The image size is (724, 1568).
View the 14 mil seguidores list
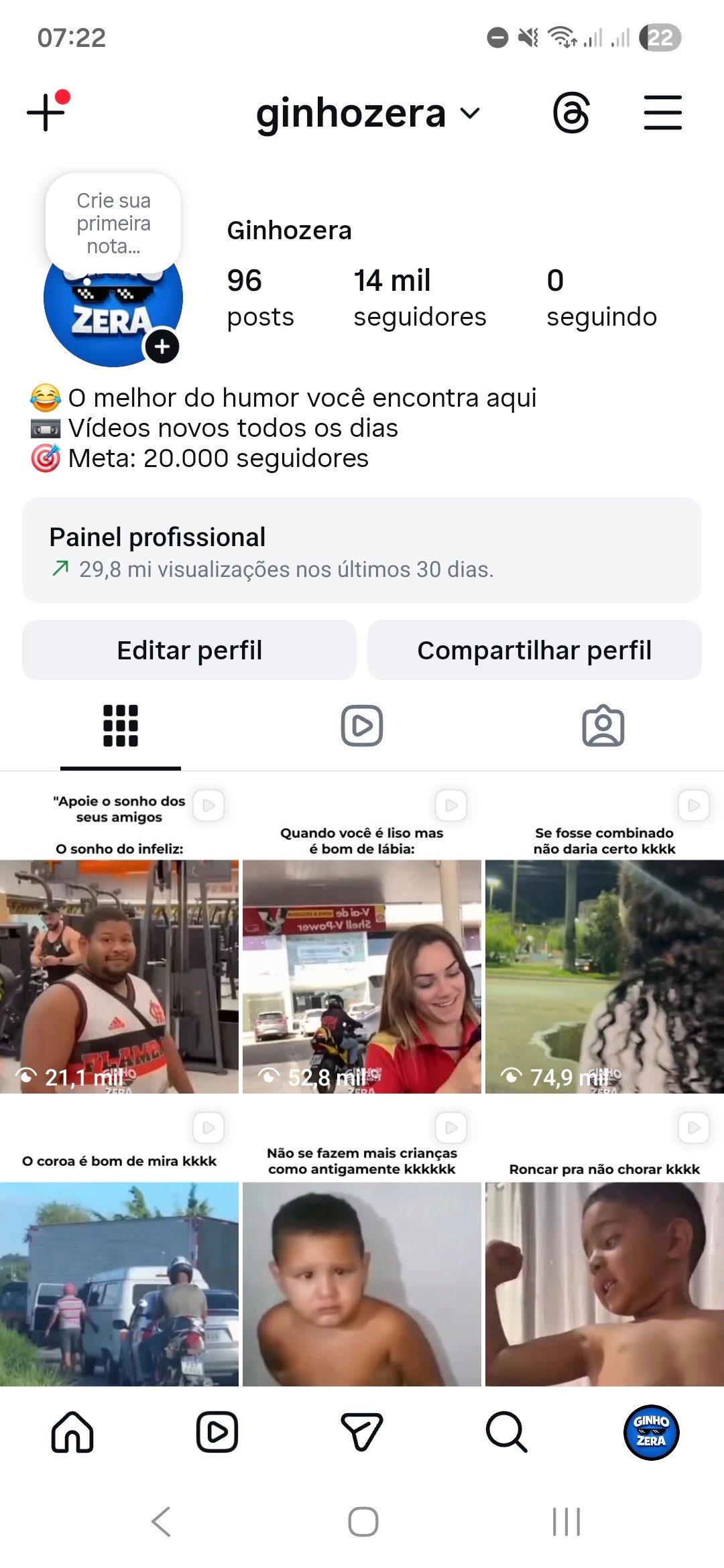tap(419, 298)
